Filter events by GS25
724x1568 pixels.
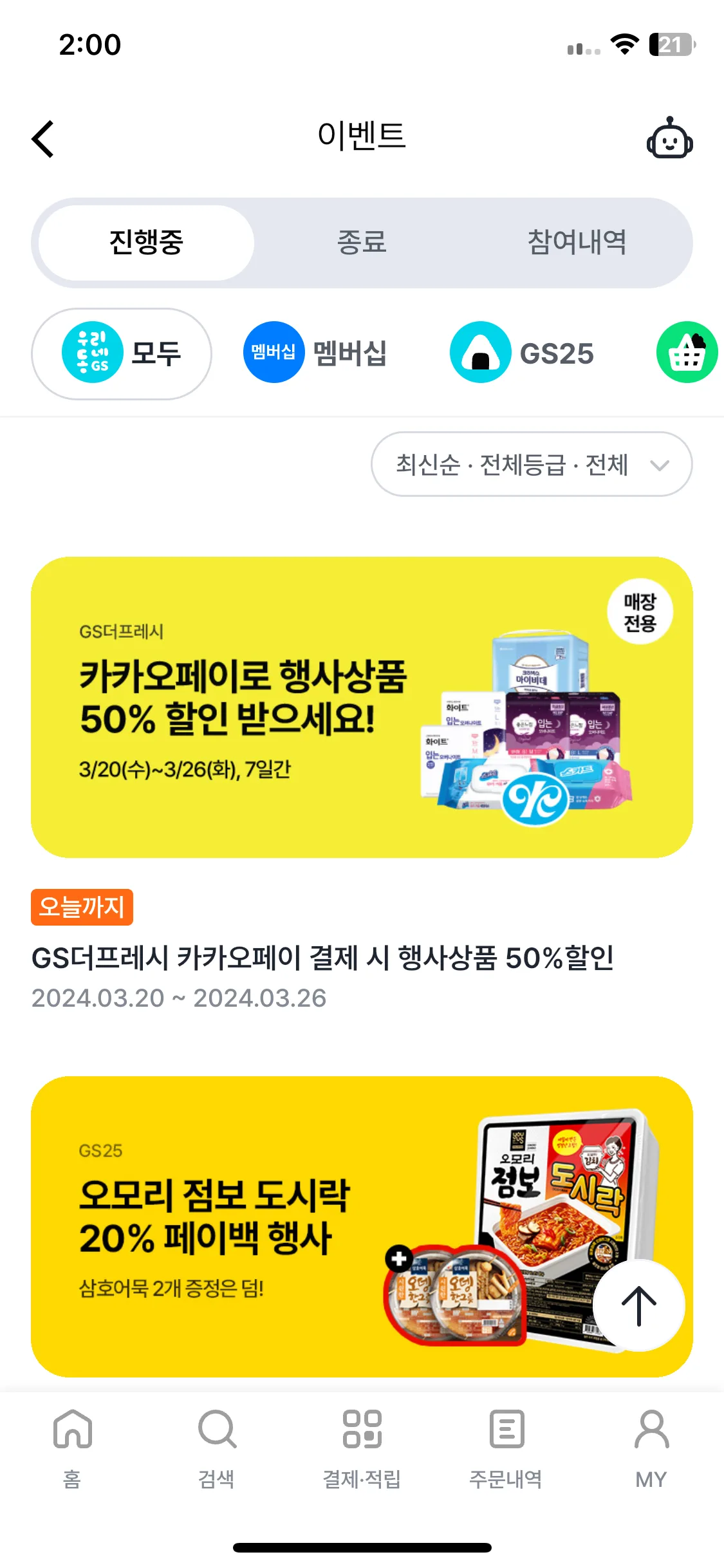click(x=523, y=353)
